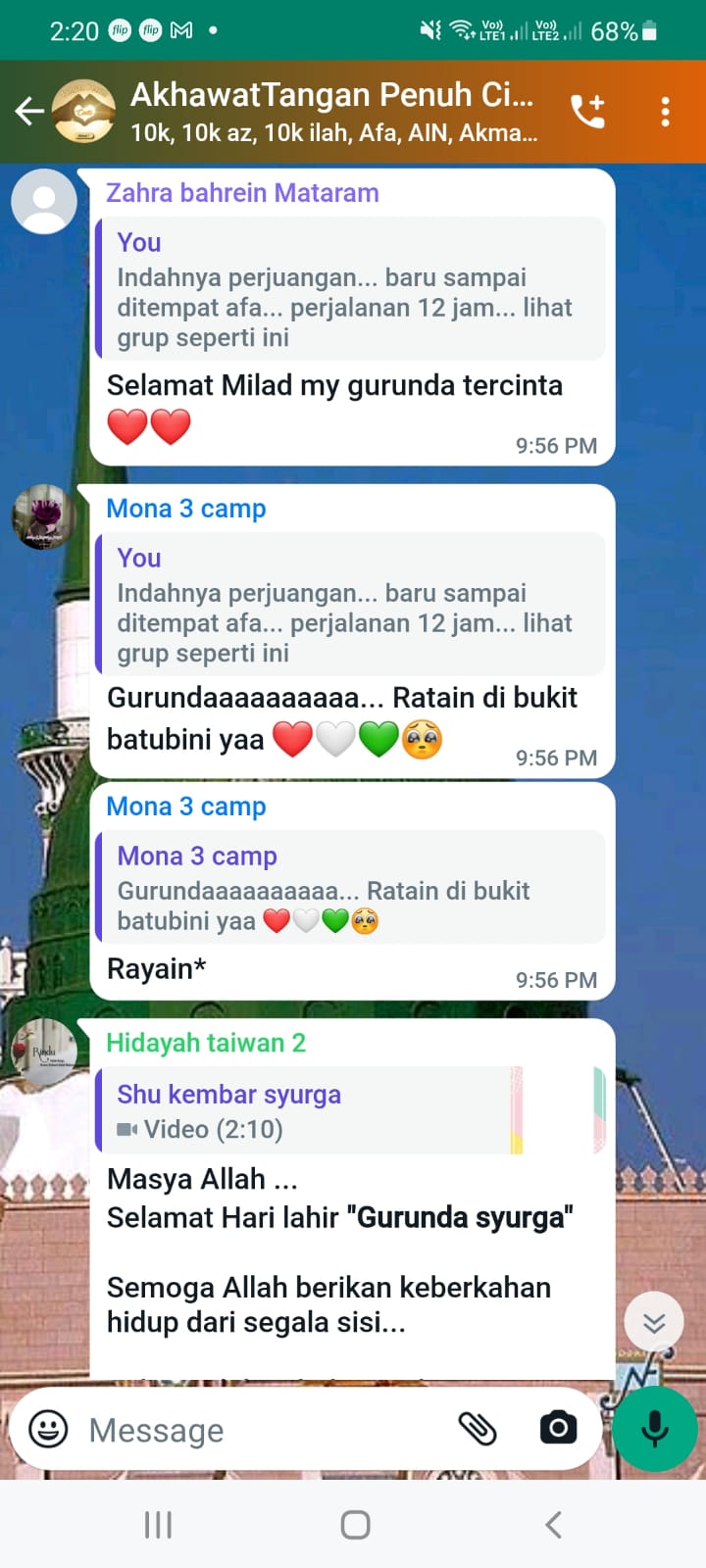This screenshot has height=1568, width=706.
Task: Go to the home screen
Action: tap(355, 1525)
